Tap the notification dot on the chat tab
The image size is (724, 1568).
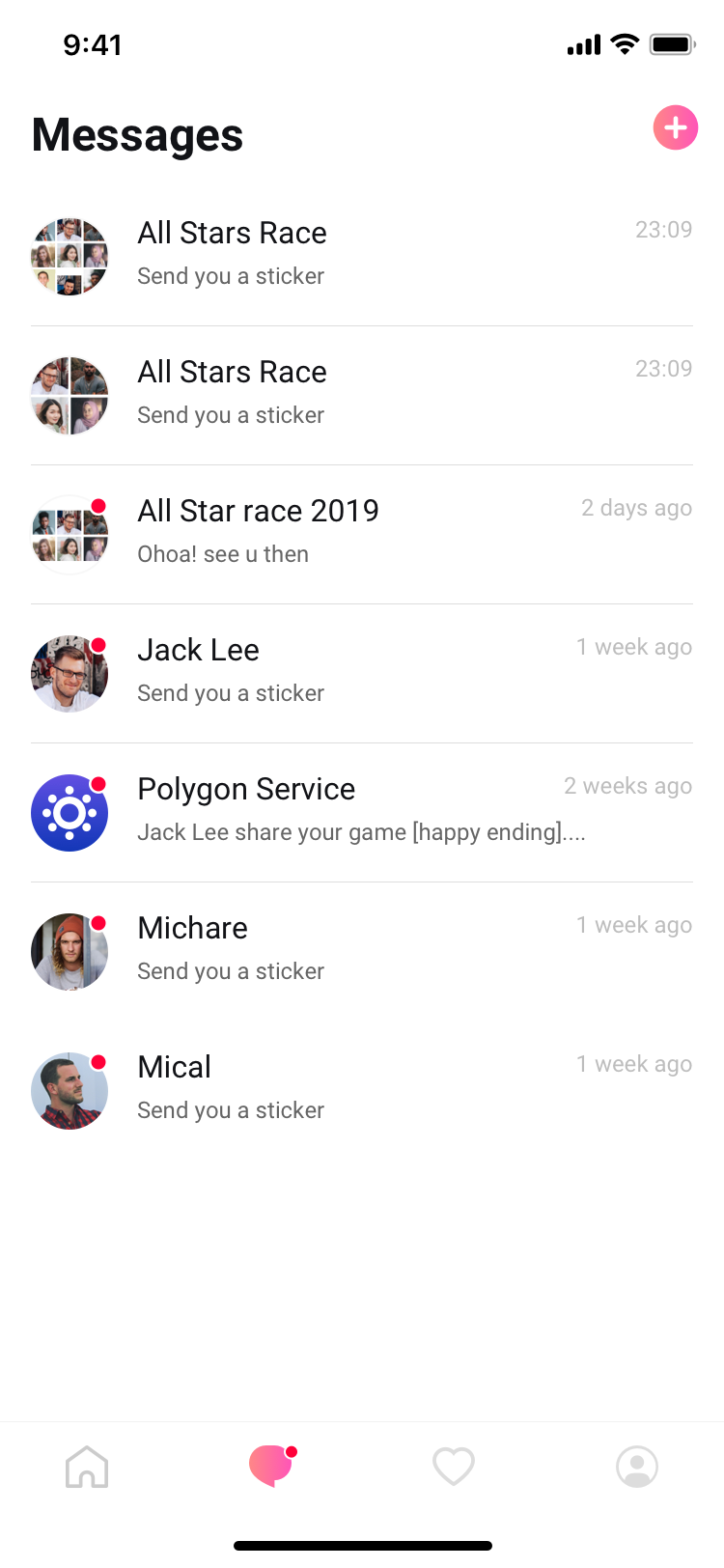click(292, 1449)
